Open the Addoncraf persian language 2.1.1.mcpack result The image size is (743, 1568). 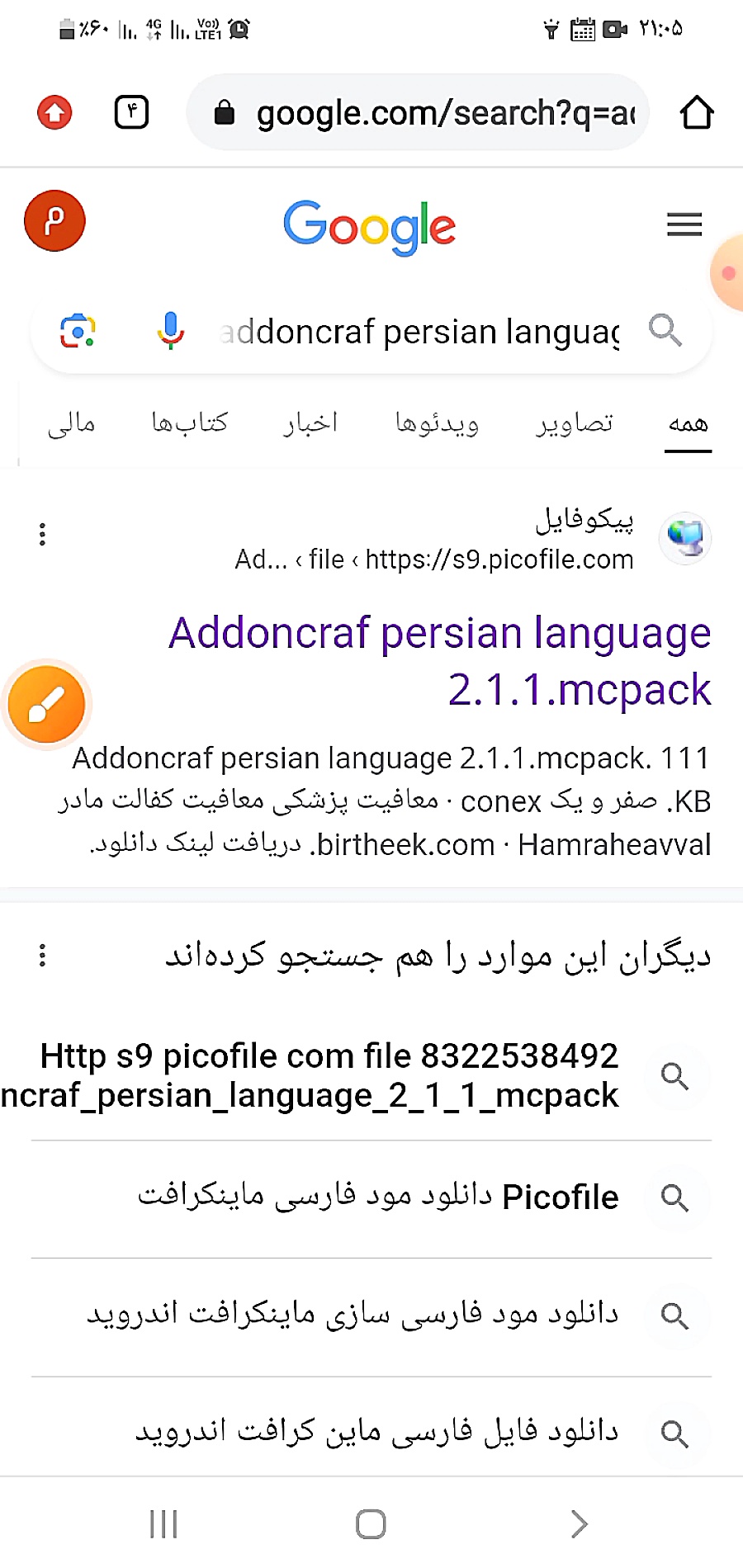[440, 661]
